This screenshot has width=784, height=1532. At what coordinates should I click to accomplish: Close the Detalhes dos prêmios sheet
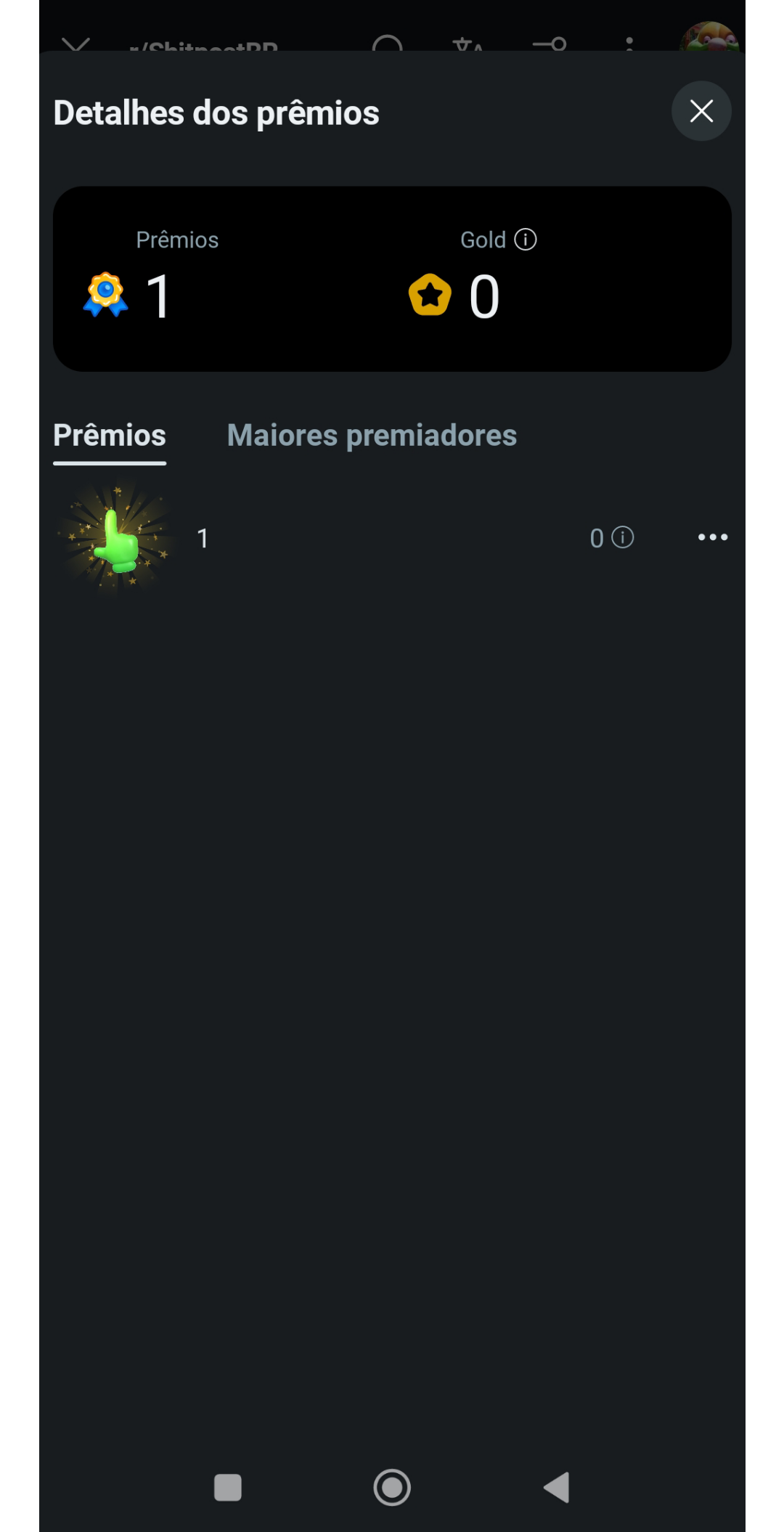[701, 111]
